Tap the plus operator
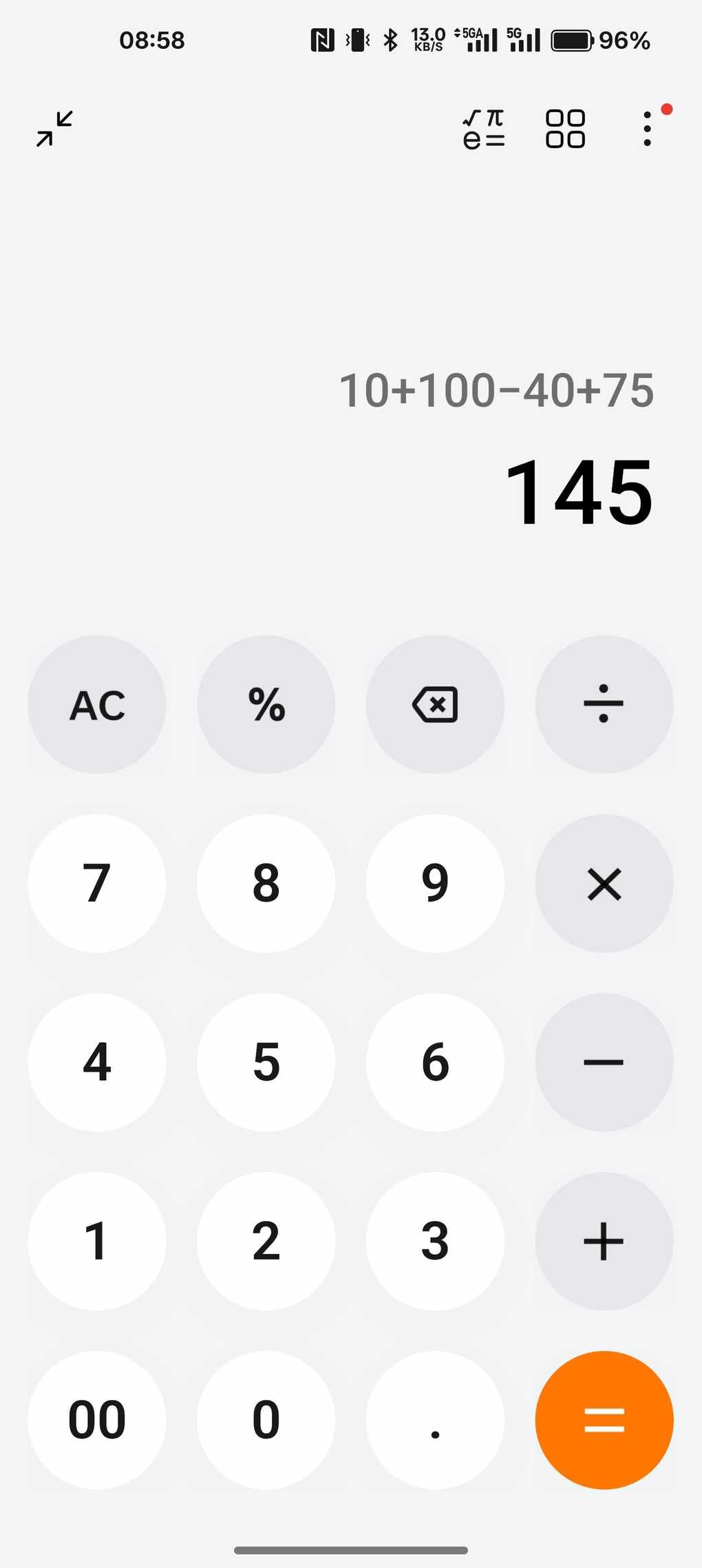 [x=604, y=1241]
